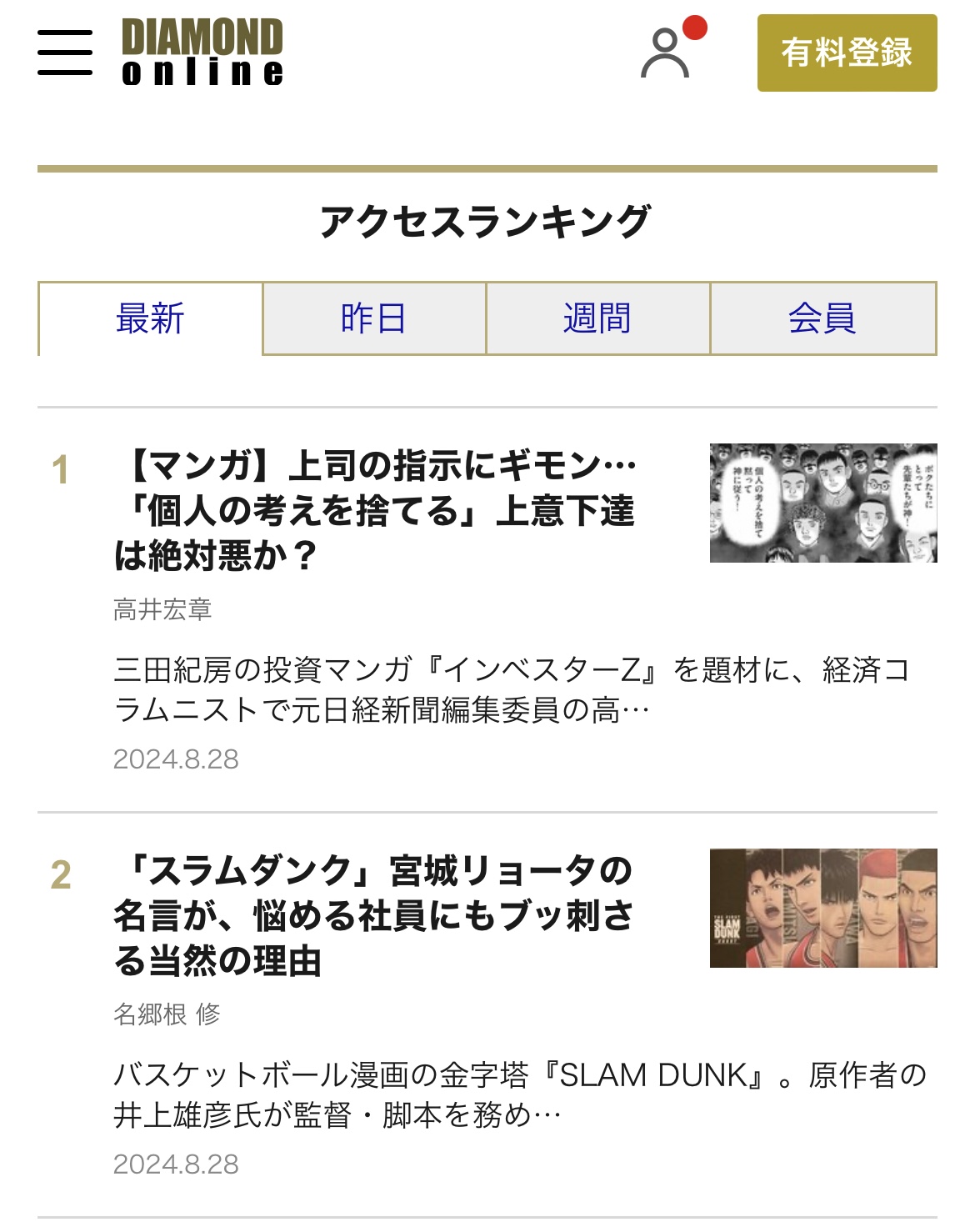Tap the 有料登録 button
The width and height of the screenshot is (975, 1232).
click(x=847, y=53)
